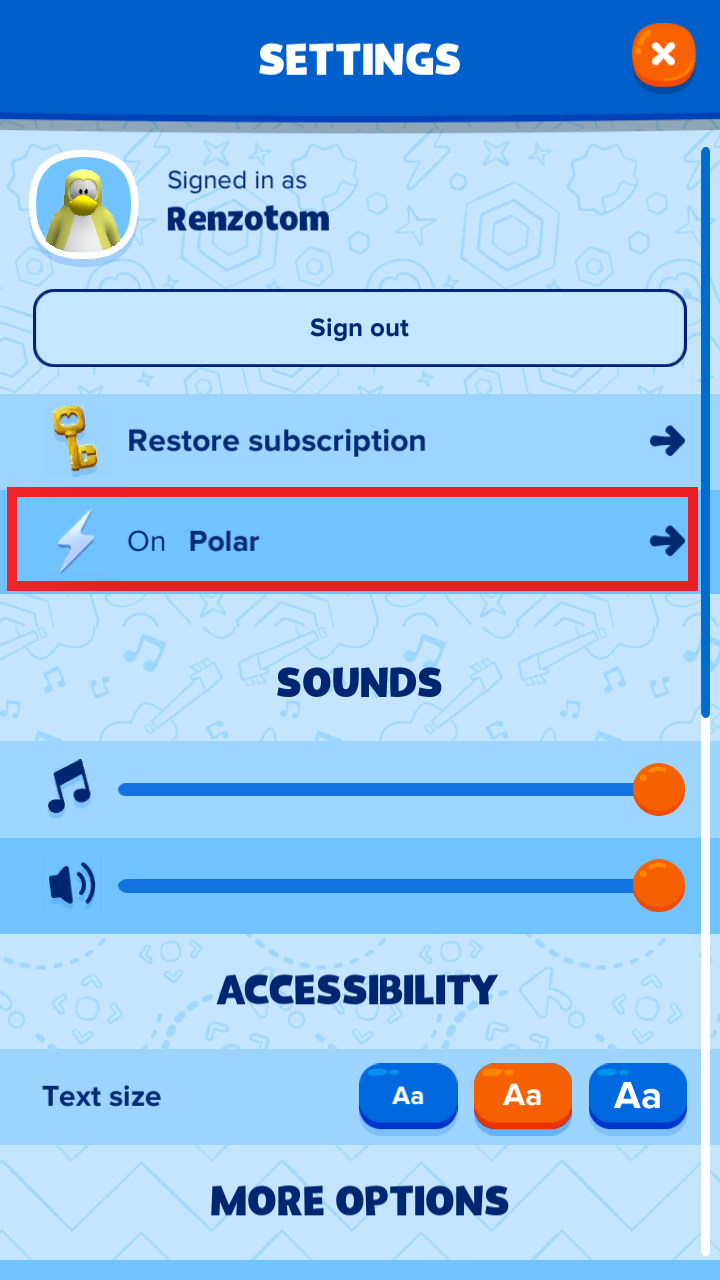
Task: Select the medium text size
Action: pos(522,1096)
